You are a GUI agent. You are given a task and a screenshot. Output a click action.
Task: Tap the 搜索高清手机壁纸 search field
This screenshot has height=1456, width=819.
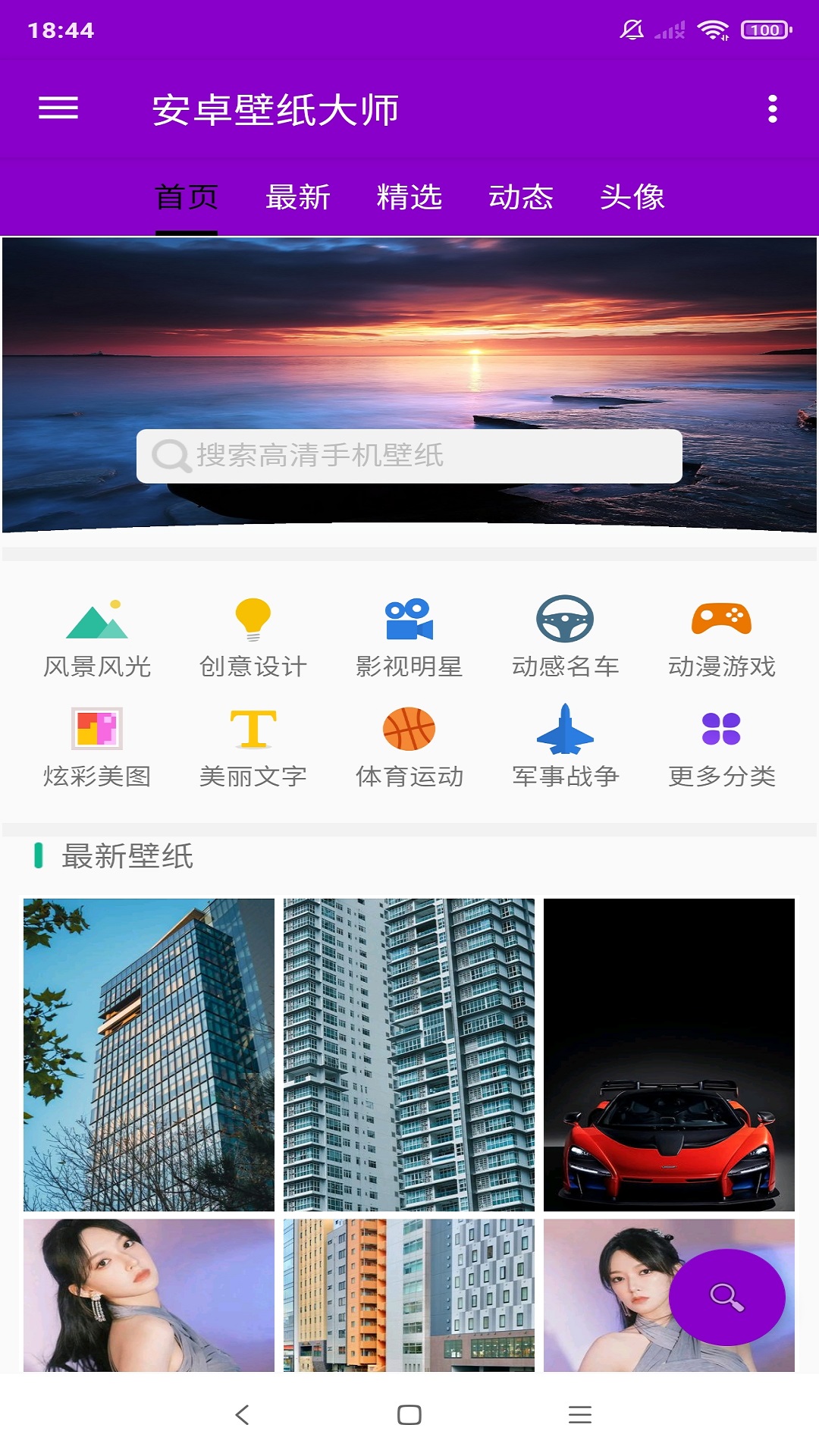[x=409, y=455]
